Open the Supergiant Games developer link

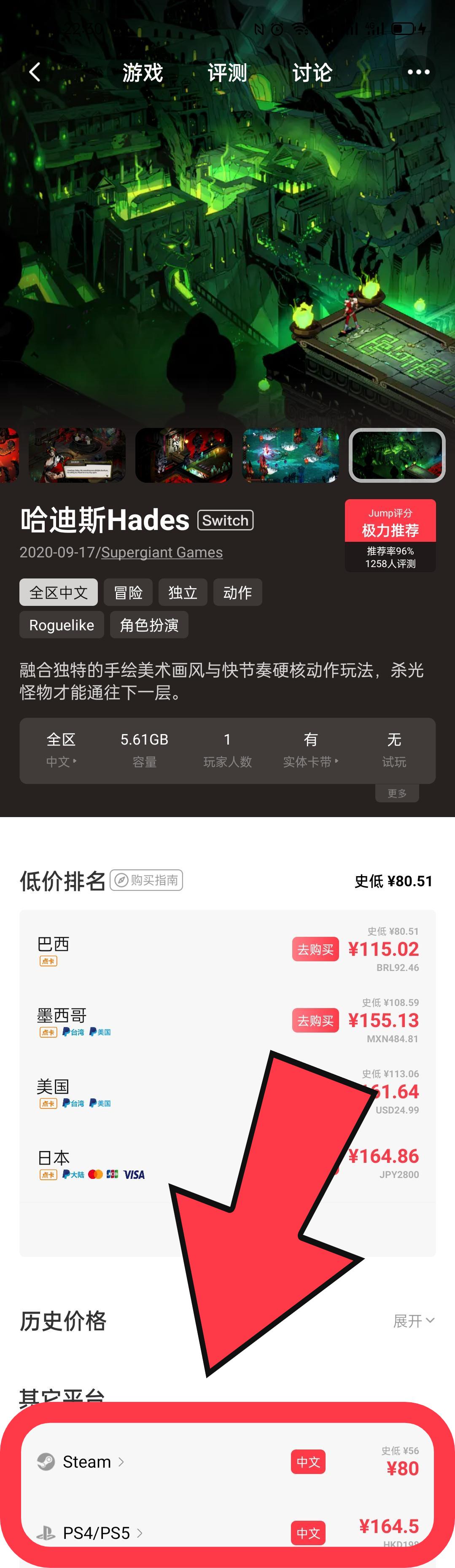(x=162, y=552)
